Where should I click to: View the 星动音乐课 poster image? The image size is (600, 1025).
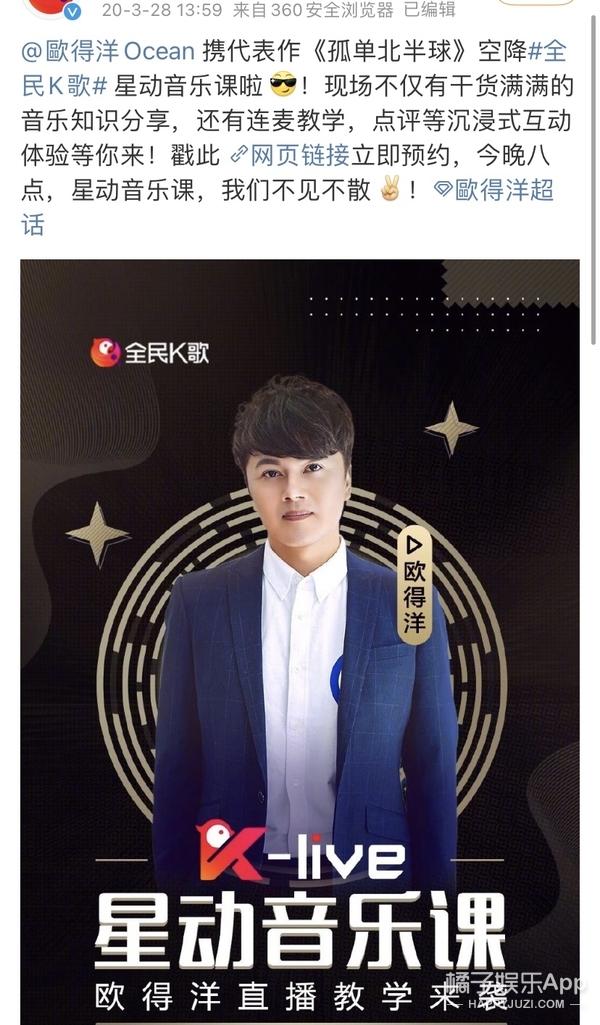click(300, 640)
